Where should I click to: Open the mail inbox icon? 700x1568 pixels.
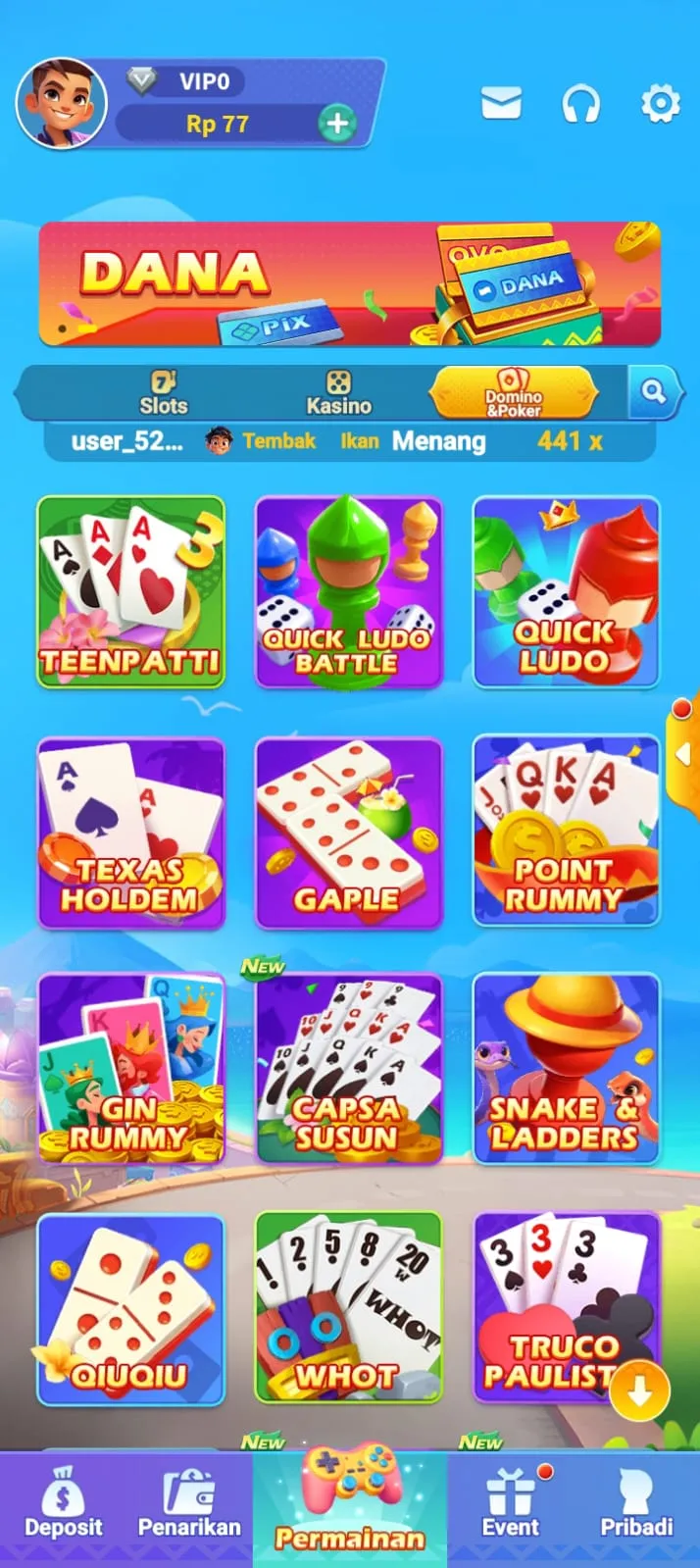point(501,103)
